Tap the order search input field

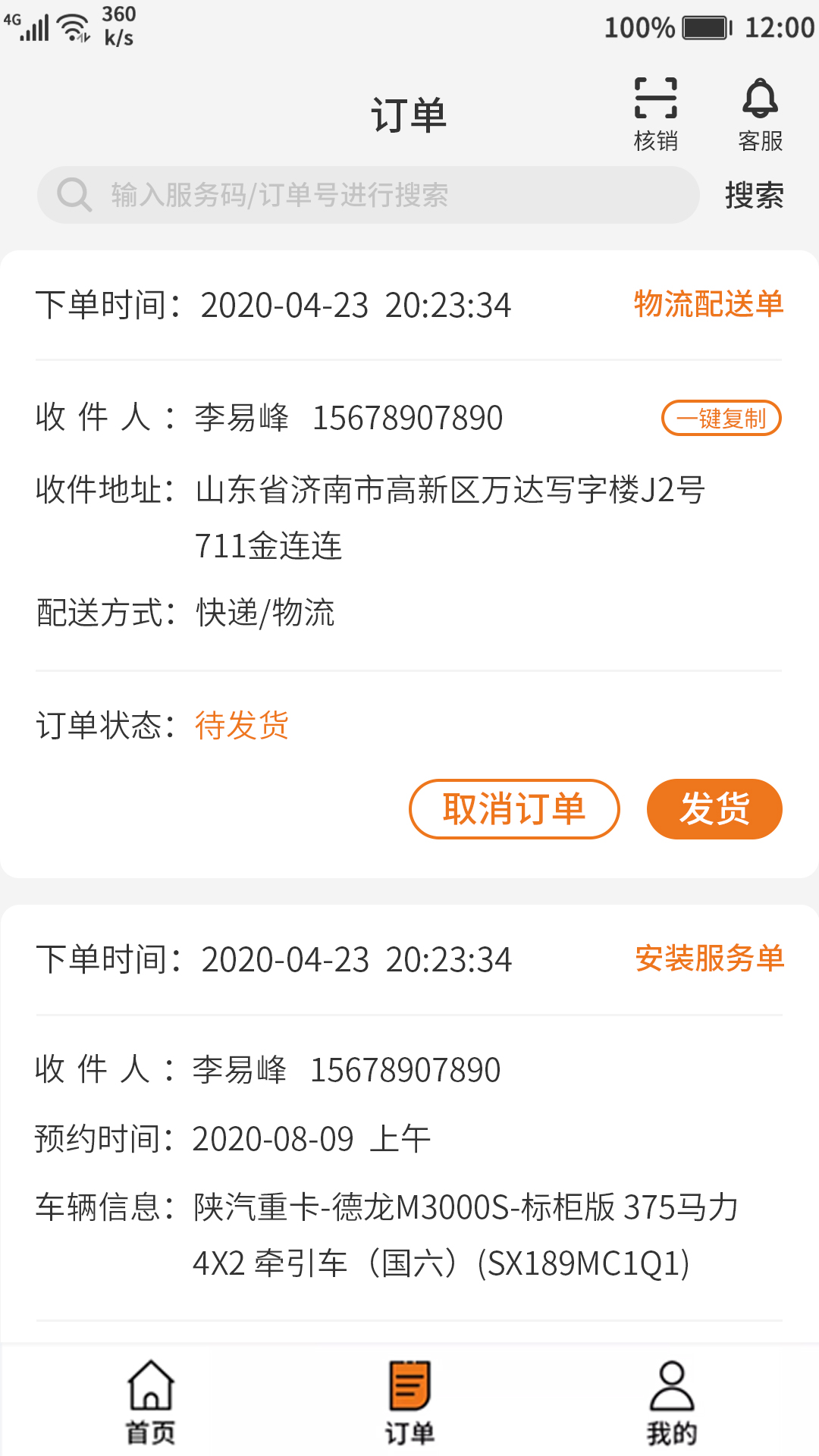pyautogui.click(x=369, y=195)
